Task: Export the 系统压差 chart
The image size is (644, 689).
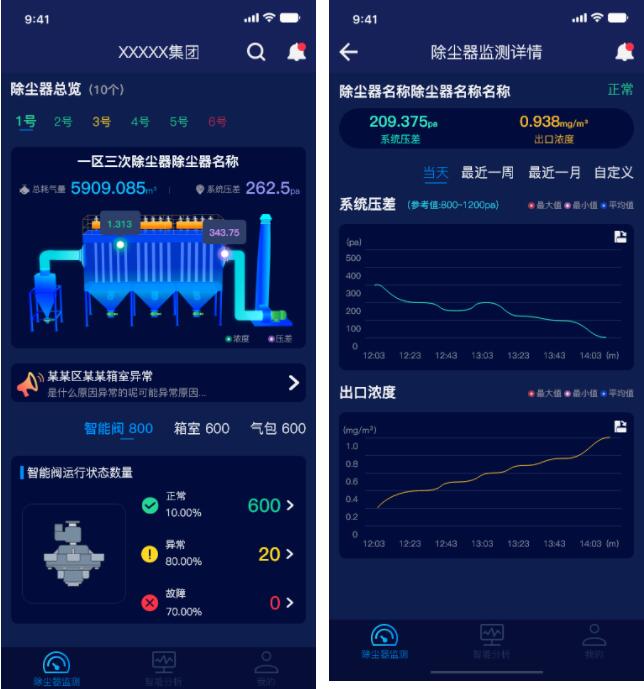Action: [620, 237]
